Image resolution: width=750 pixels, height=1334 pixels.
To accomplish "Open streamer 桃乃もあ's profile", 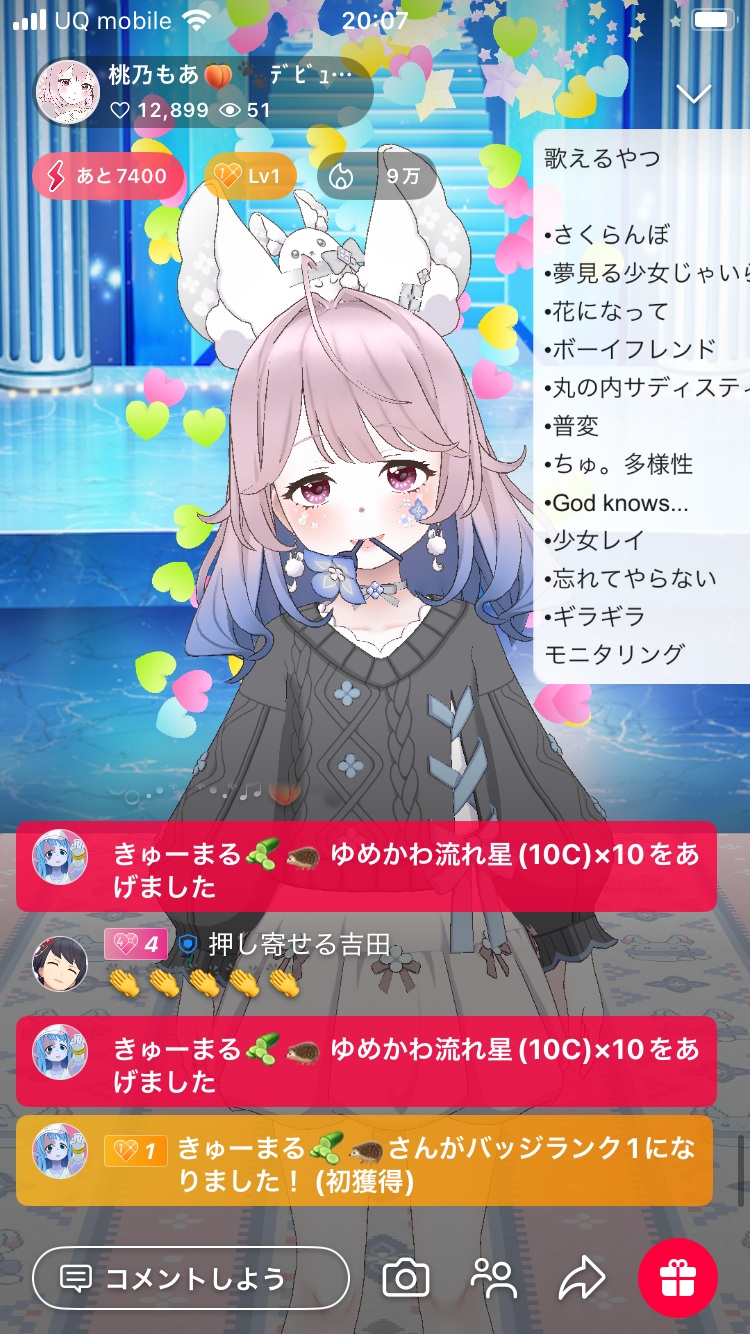I will point(68,92).
